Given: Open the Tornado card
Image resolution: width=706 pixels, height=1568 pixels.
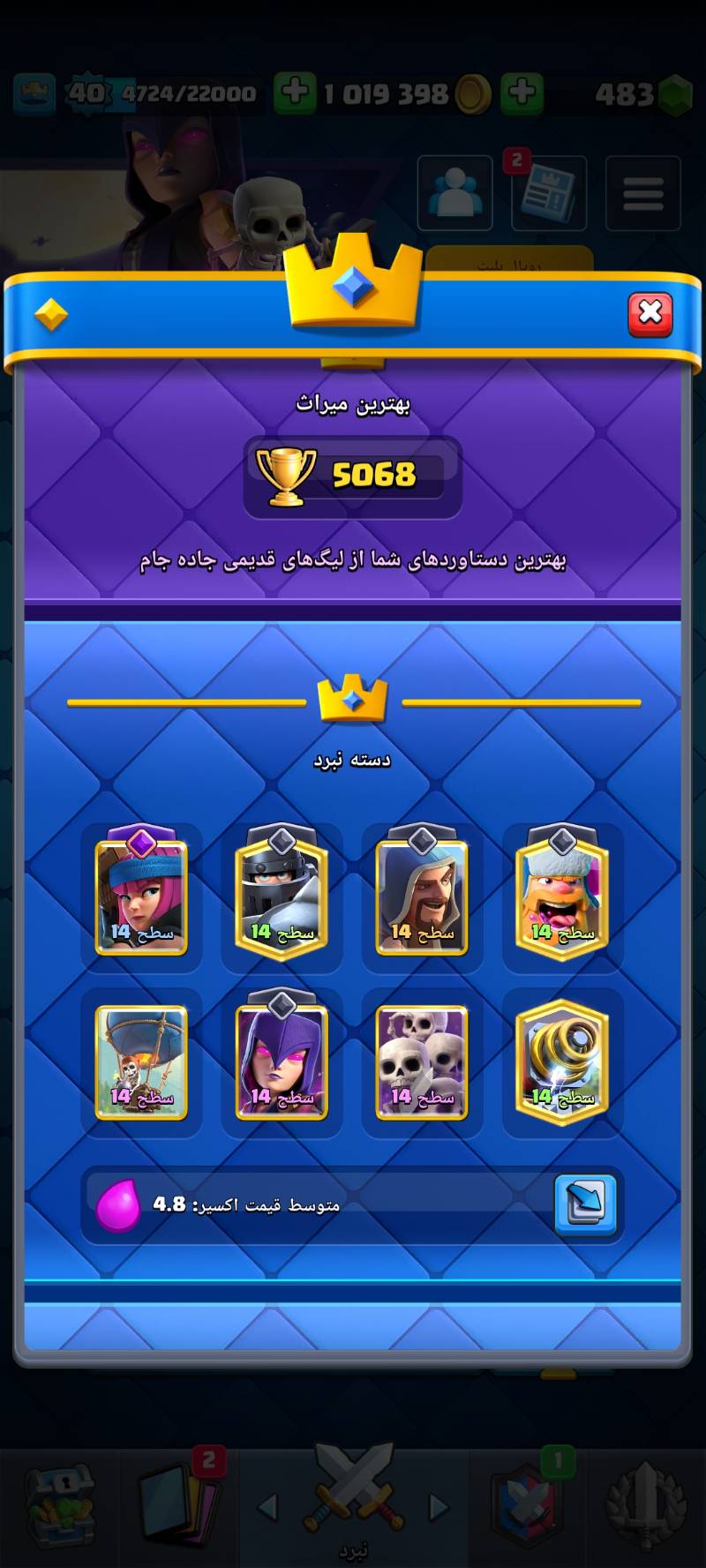Looking at the screenshot, I should pos(562,1062).
